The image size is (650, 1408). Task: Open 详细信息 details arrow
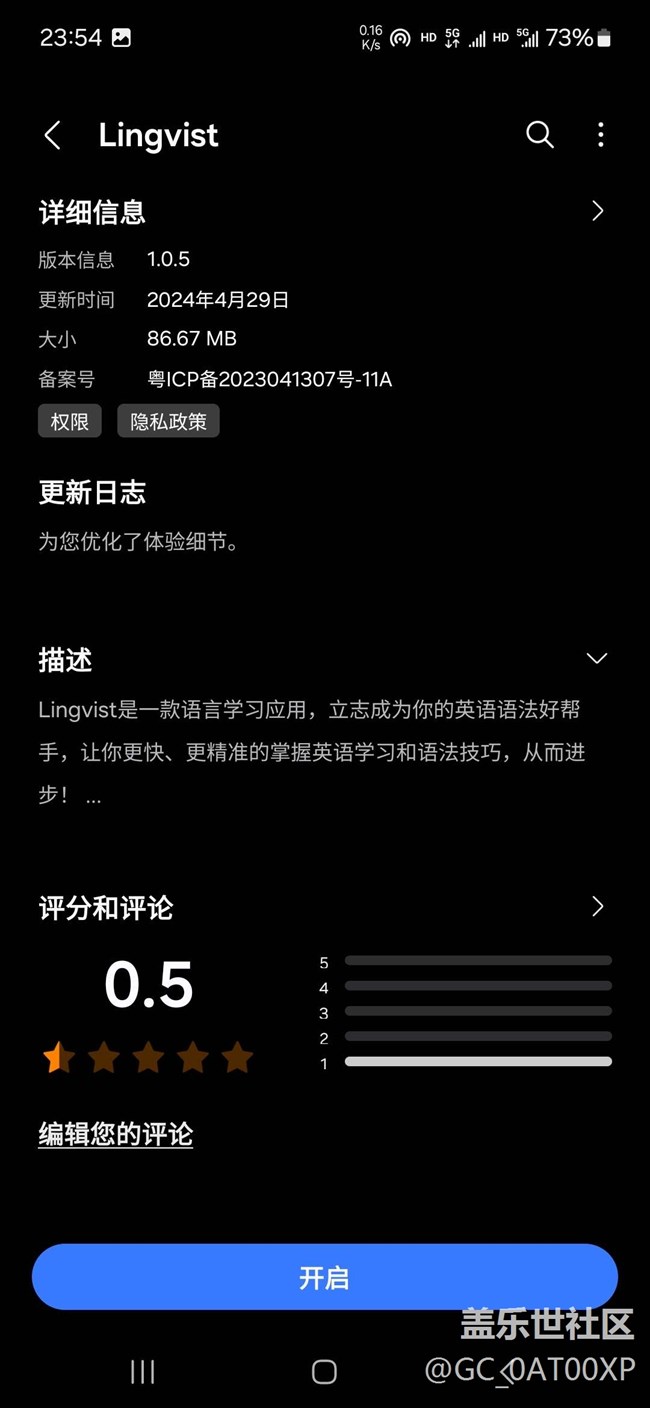(598, 211)
